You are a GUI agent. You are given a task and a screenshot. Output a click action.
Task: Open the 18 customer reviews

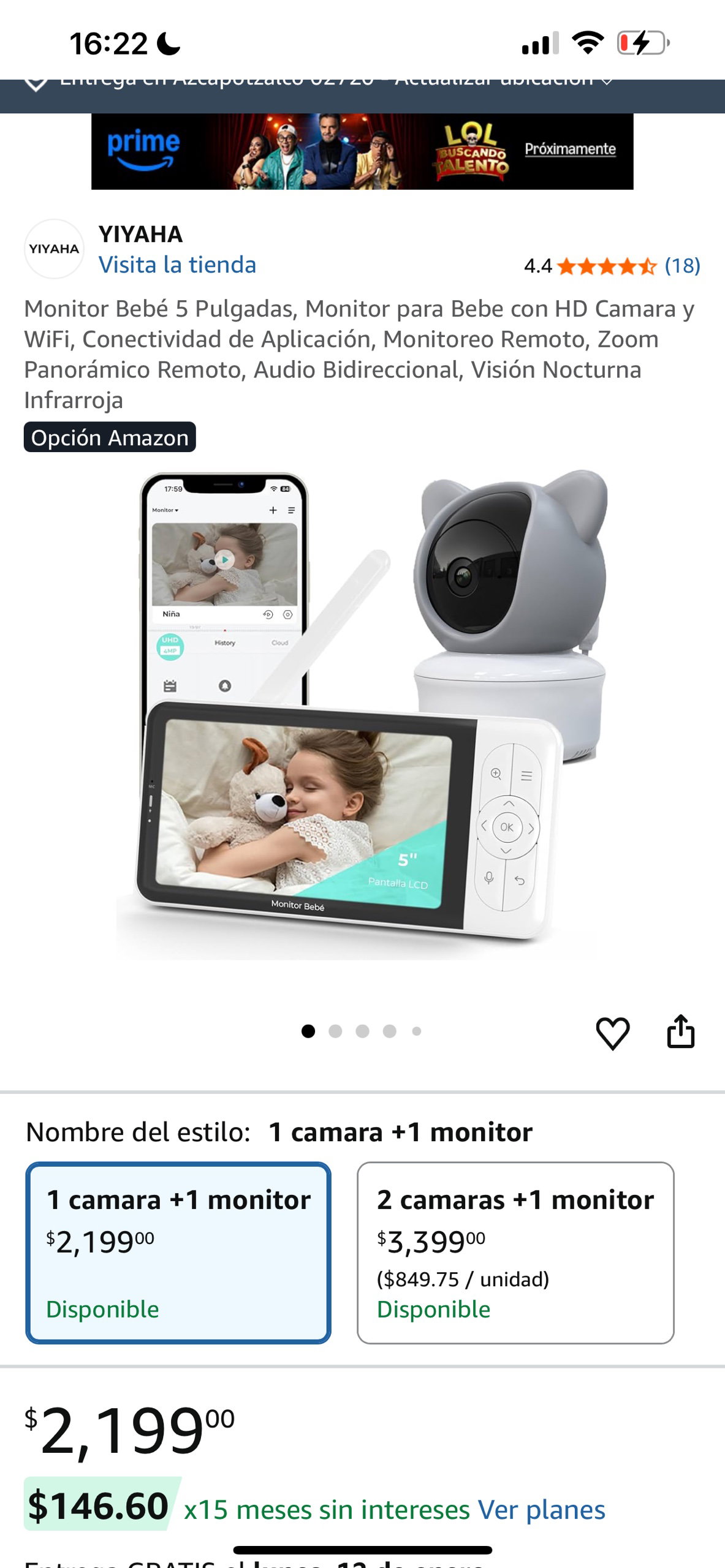click(681, 266)
